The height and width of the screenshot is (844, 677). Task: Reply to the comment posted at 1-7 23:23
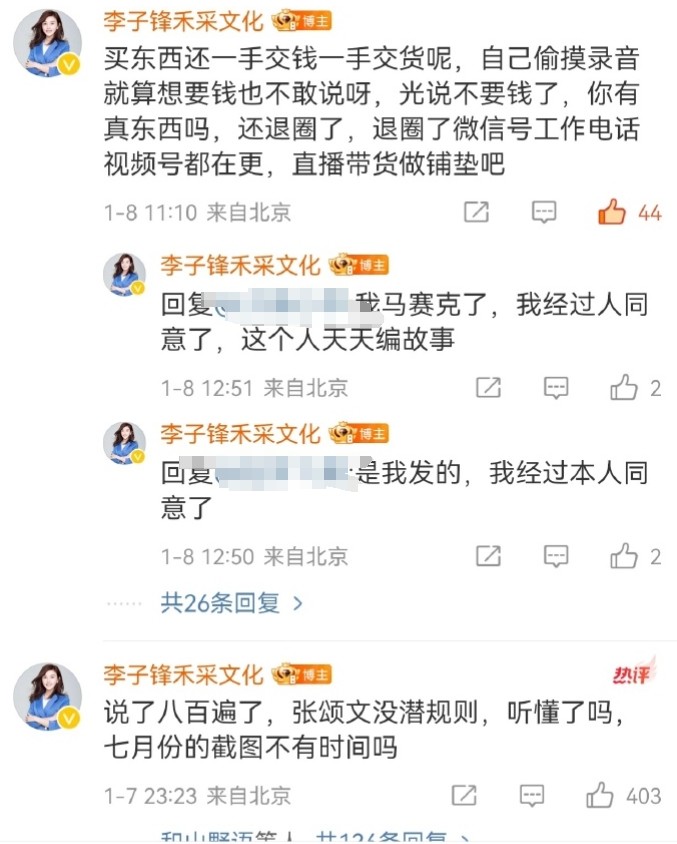point(531,796)
